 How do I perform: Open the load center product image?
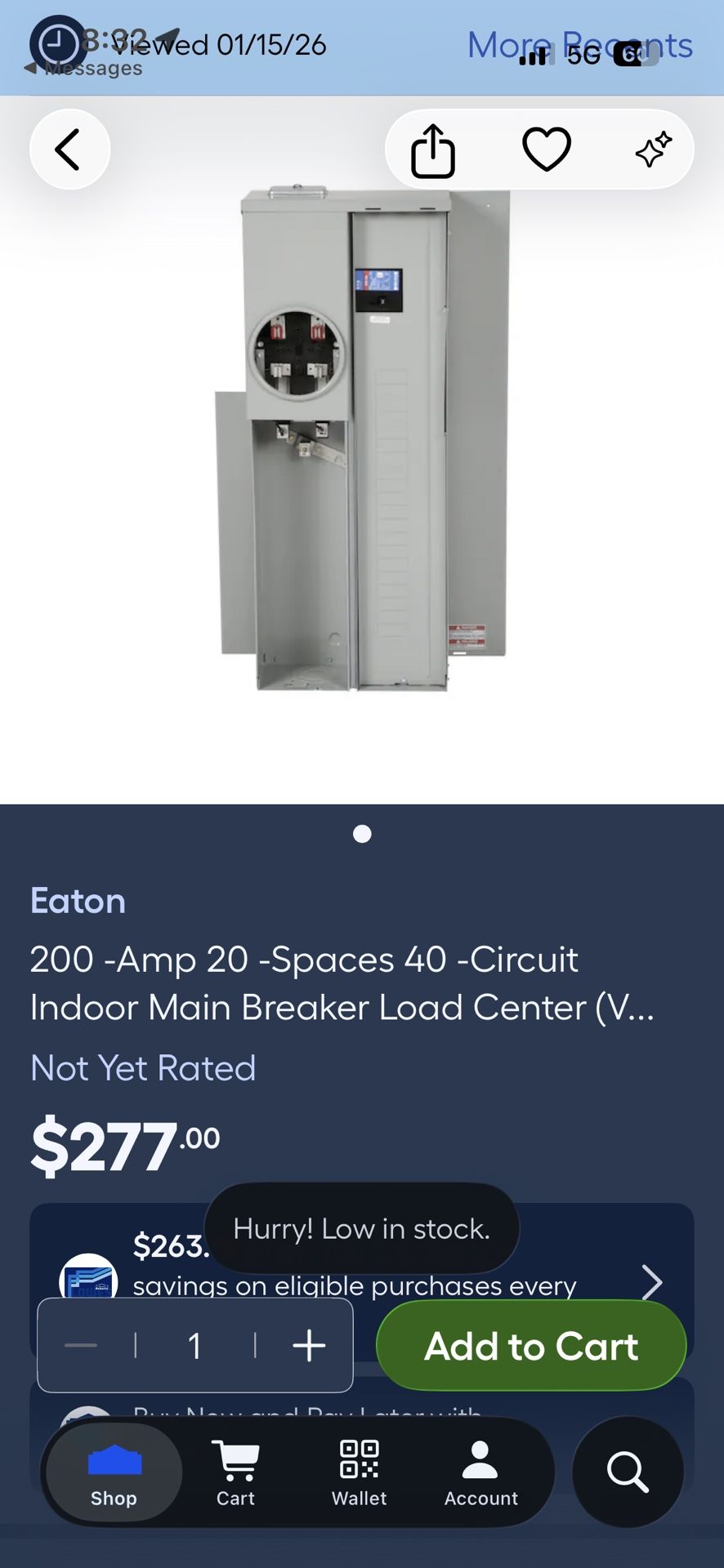click(362, 441)
